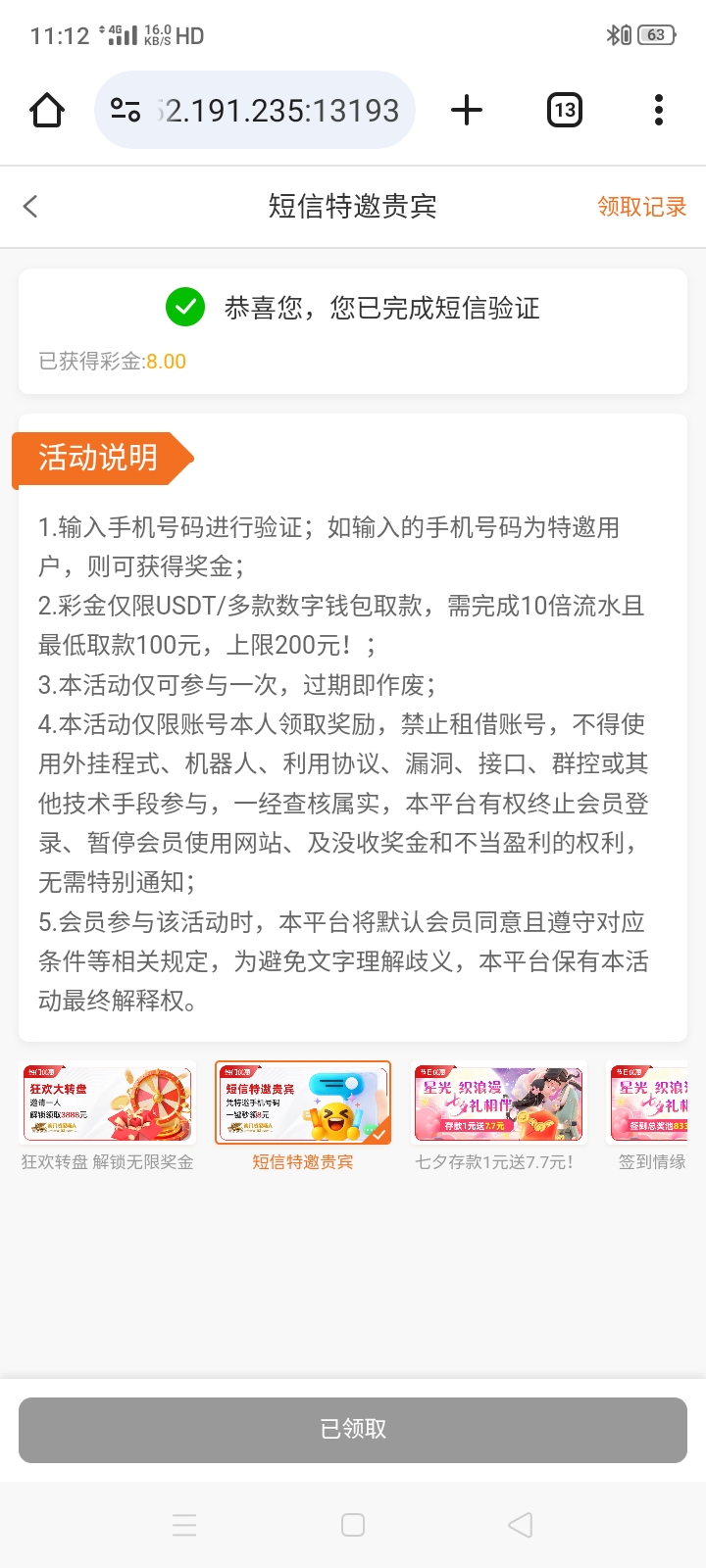Open the 签到情缘 promotion card
706x1568 pixels.
[x=651, y=1104]
